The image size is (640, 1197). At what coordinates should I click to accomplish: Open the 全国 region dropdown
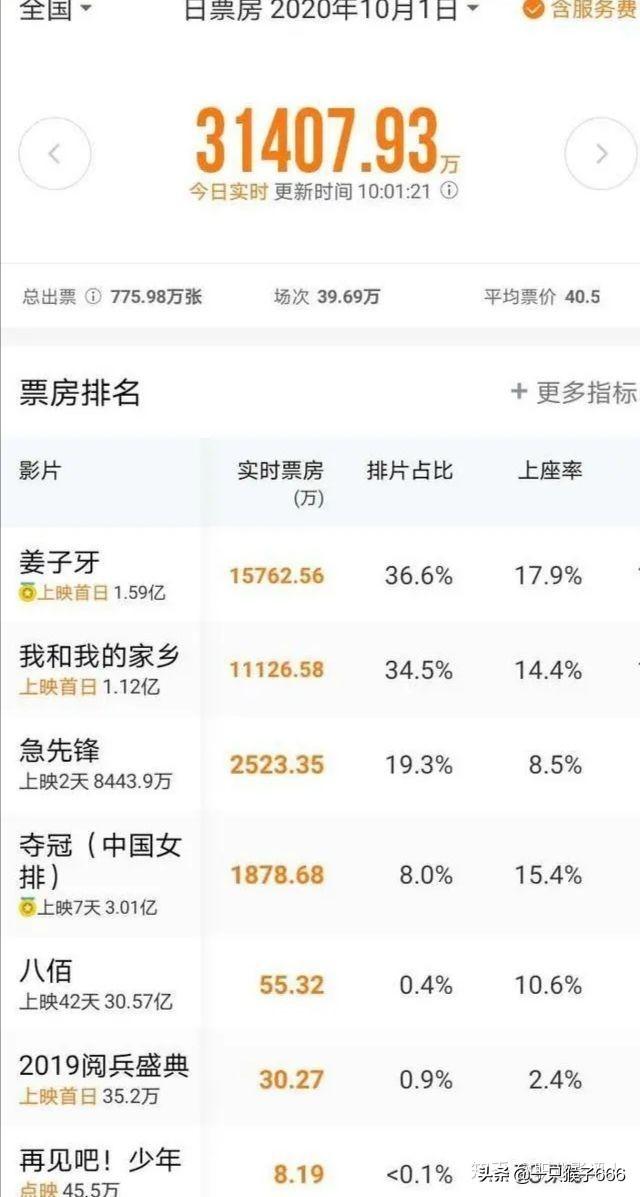point(55,9)
